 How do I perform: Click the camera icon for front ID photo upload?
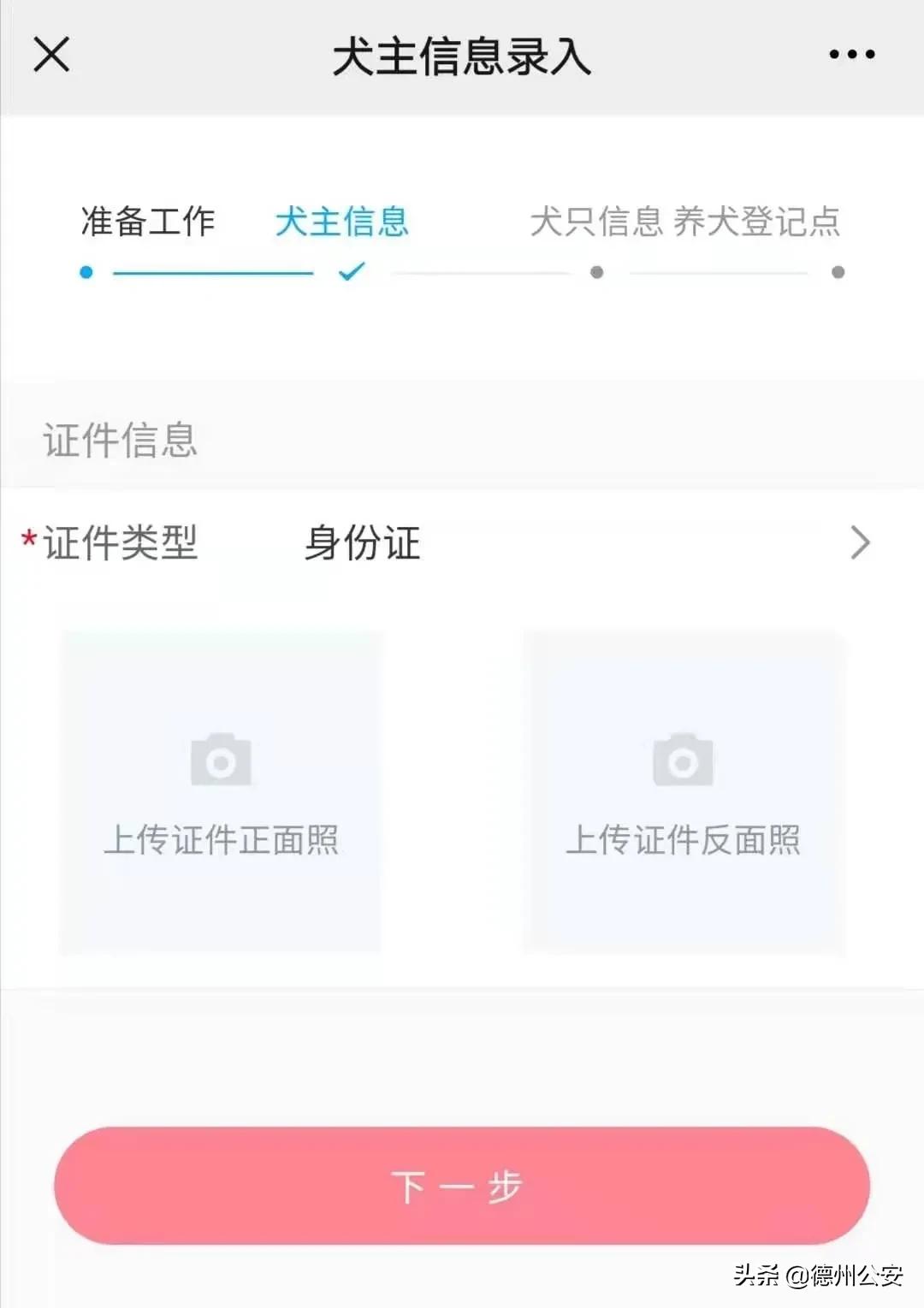point(221,760)
